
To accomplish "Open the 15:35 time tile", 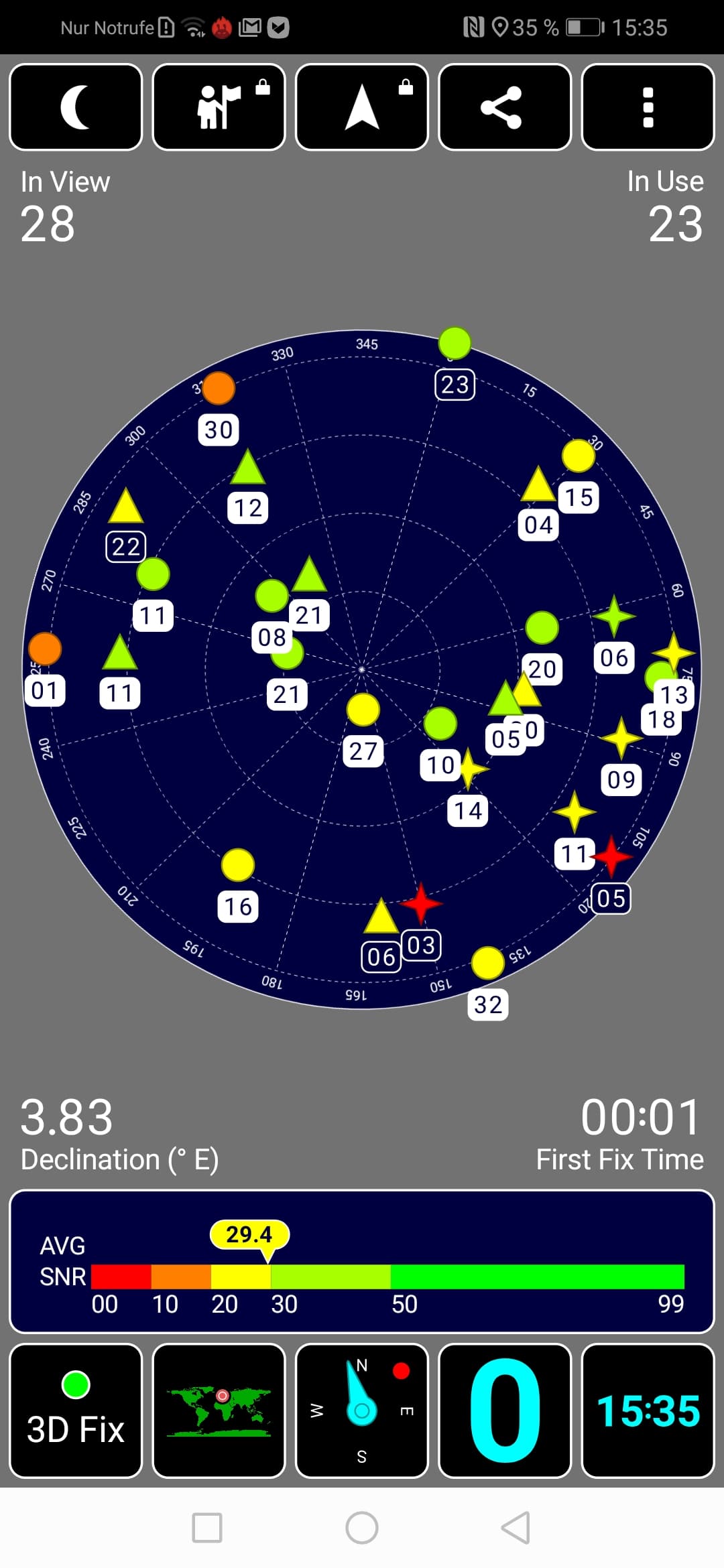I will [648, 1411].
